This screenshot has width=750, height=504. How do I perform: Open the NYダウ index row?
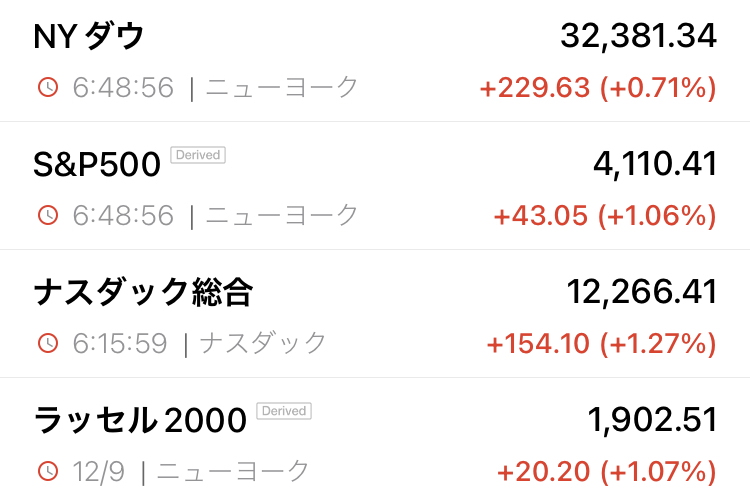pyautogui.click(x=375, y=61)
